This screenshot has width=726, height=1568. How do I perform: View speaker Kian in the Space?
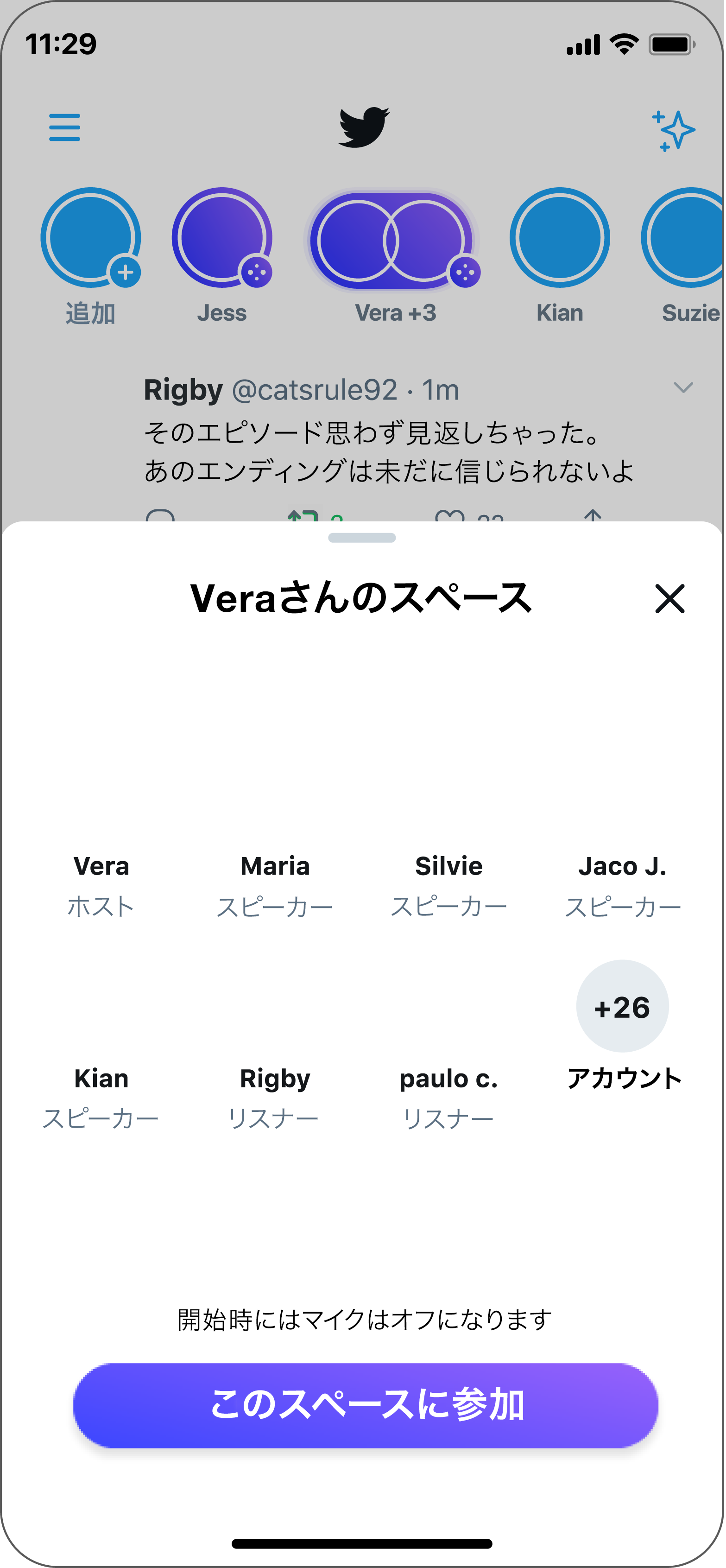click(101, 1078)
